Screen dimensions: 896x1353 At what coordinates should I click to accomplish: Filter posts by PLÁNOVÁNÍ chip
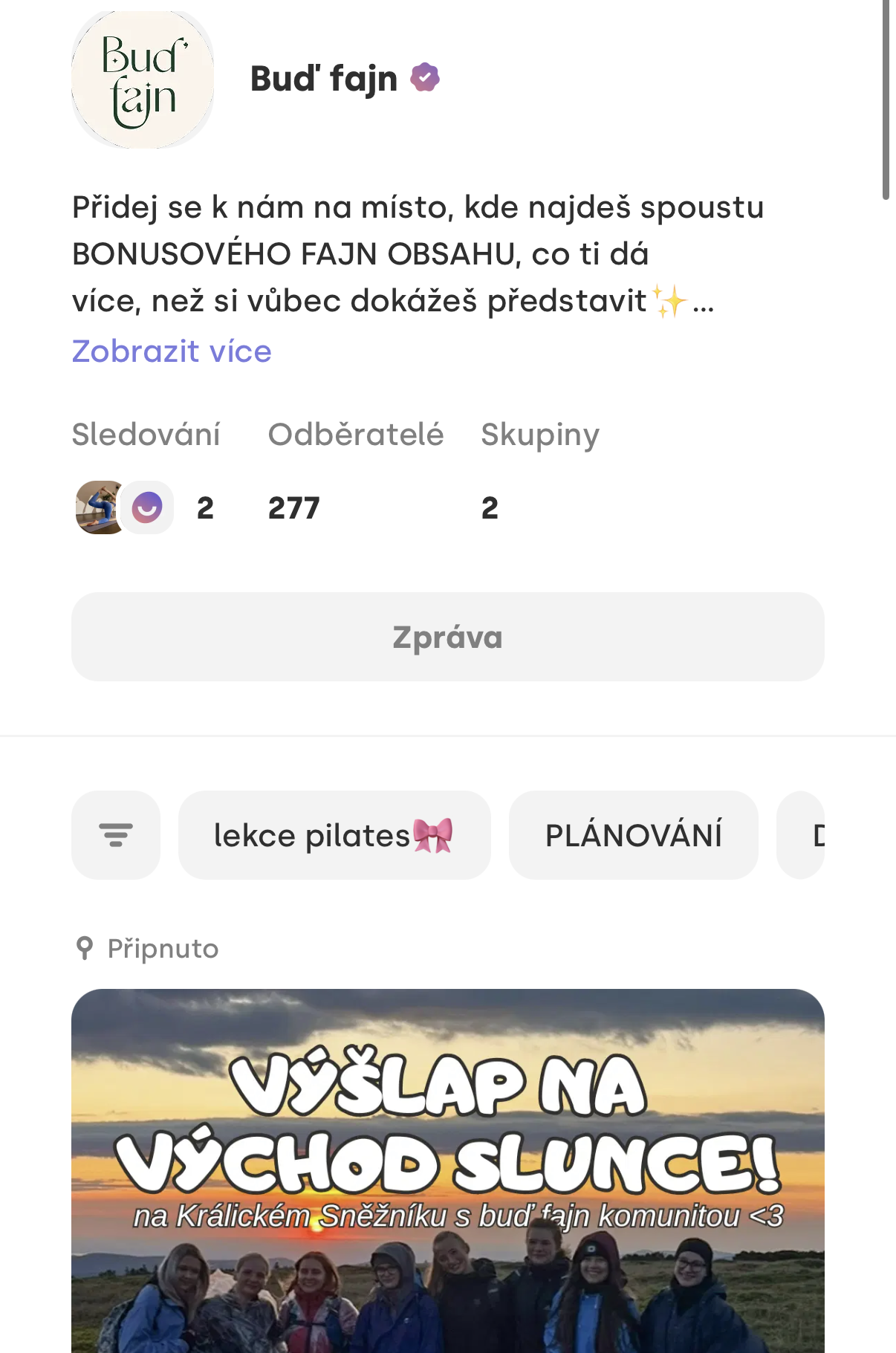click(633, 835)
